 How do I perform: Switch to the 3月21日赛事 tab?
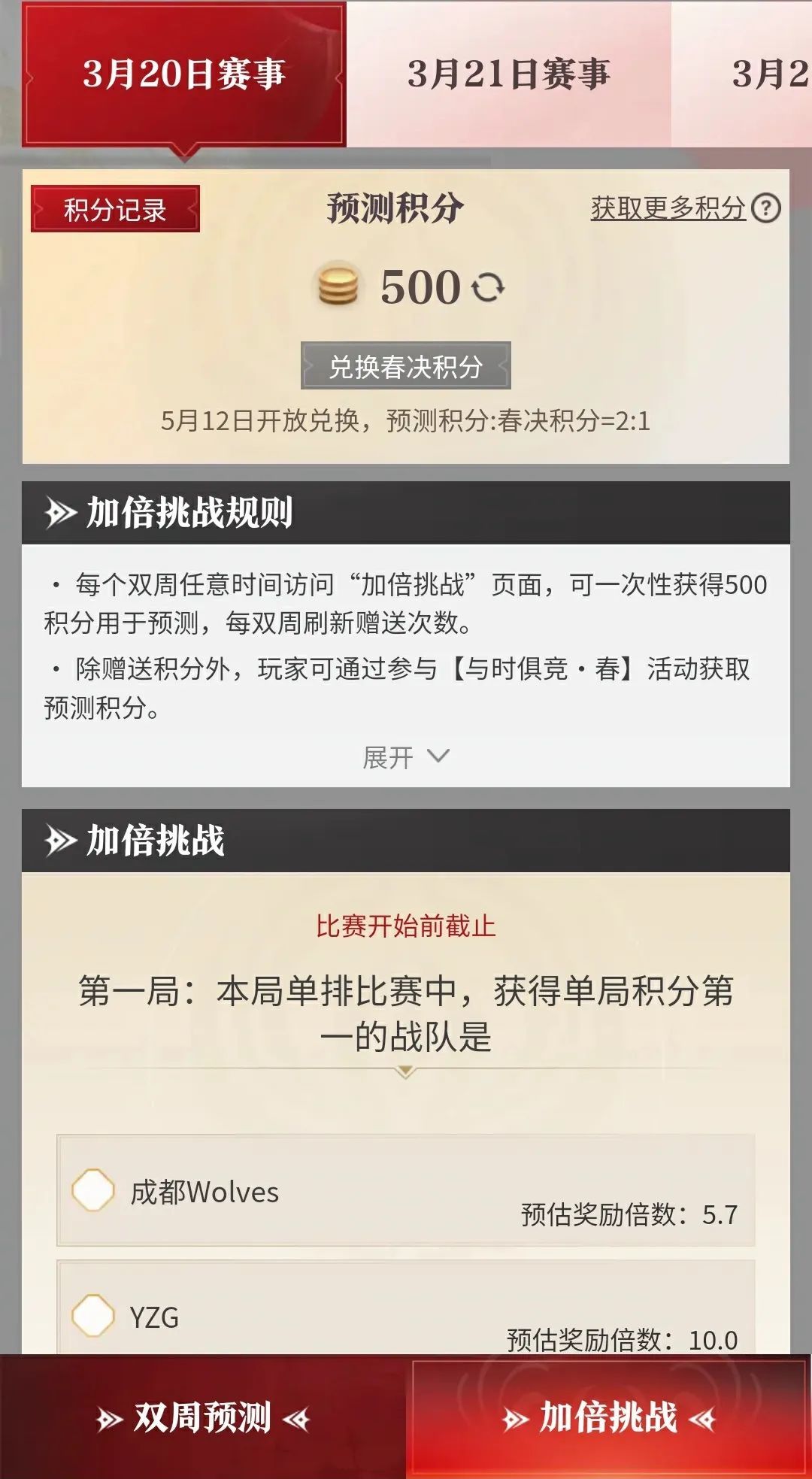pos(508,74)
